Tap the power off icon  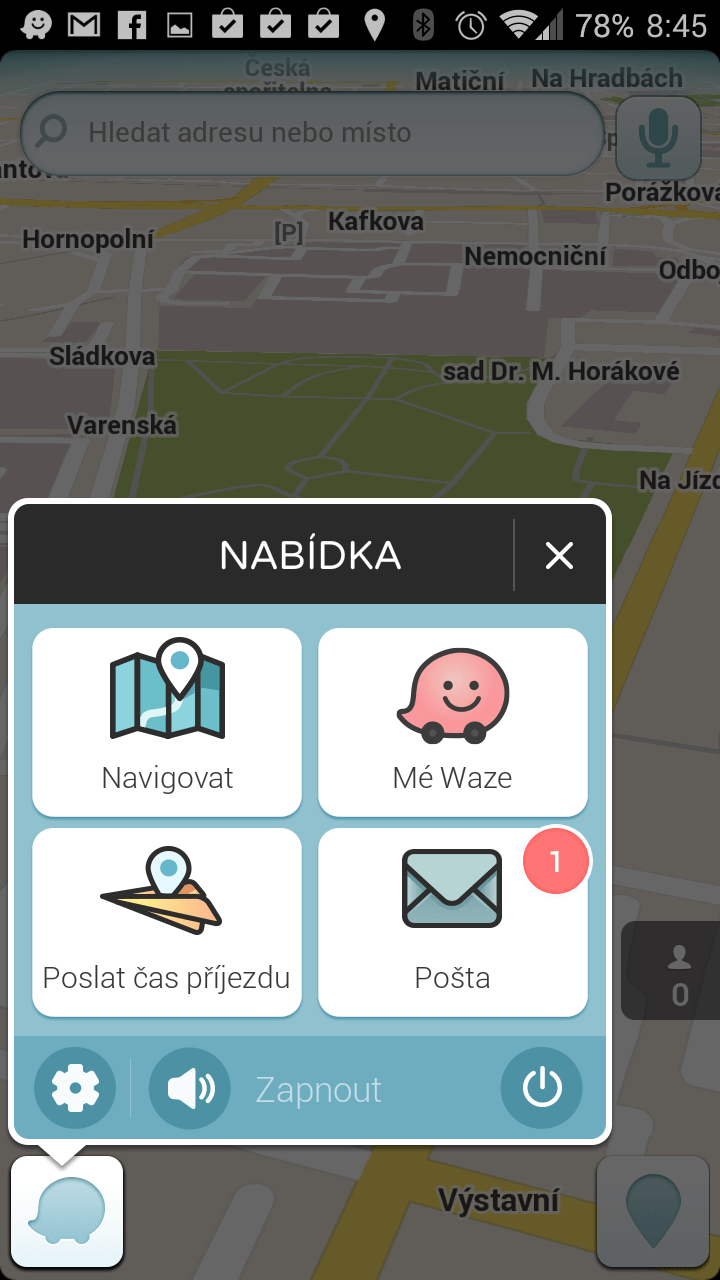tap(542, 1088)
